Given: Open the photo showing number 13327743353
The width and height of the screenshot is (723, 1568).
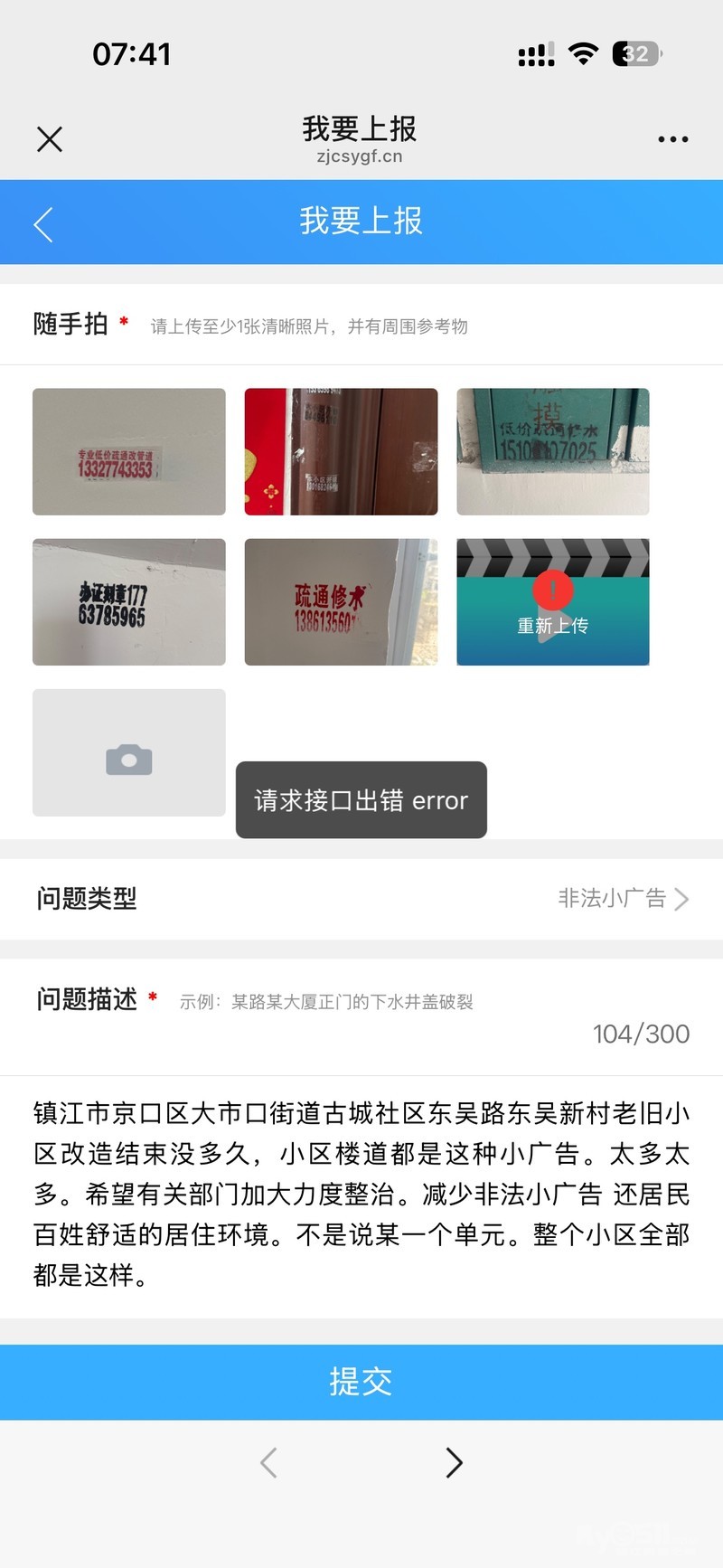Looking at the screenshot, I should [129, 452].
